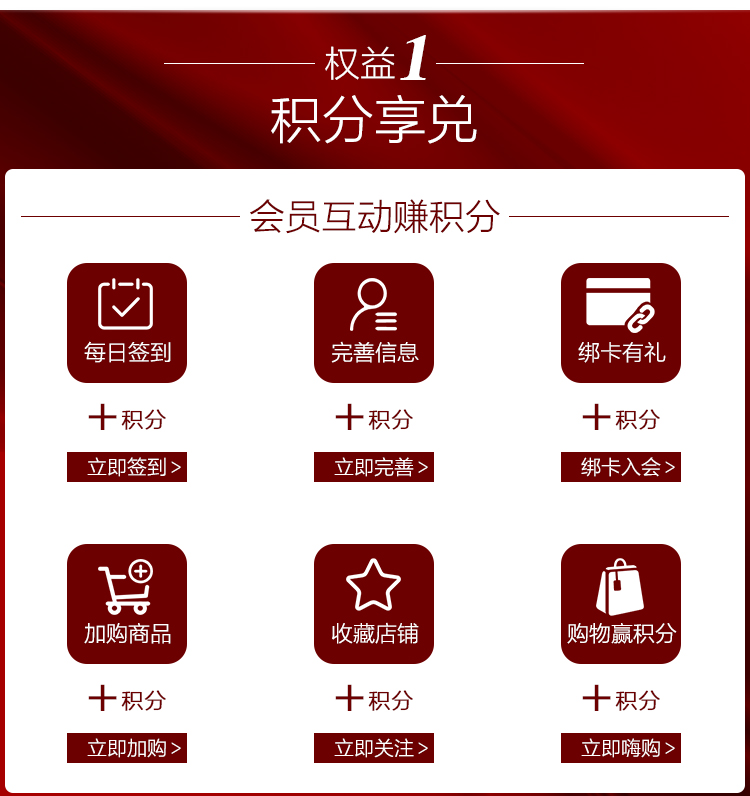
Task: Tap the 立即签到 button for daily check-in
Action: coord(127,467)
